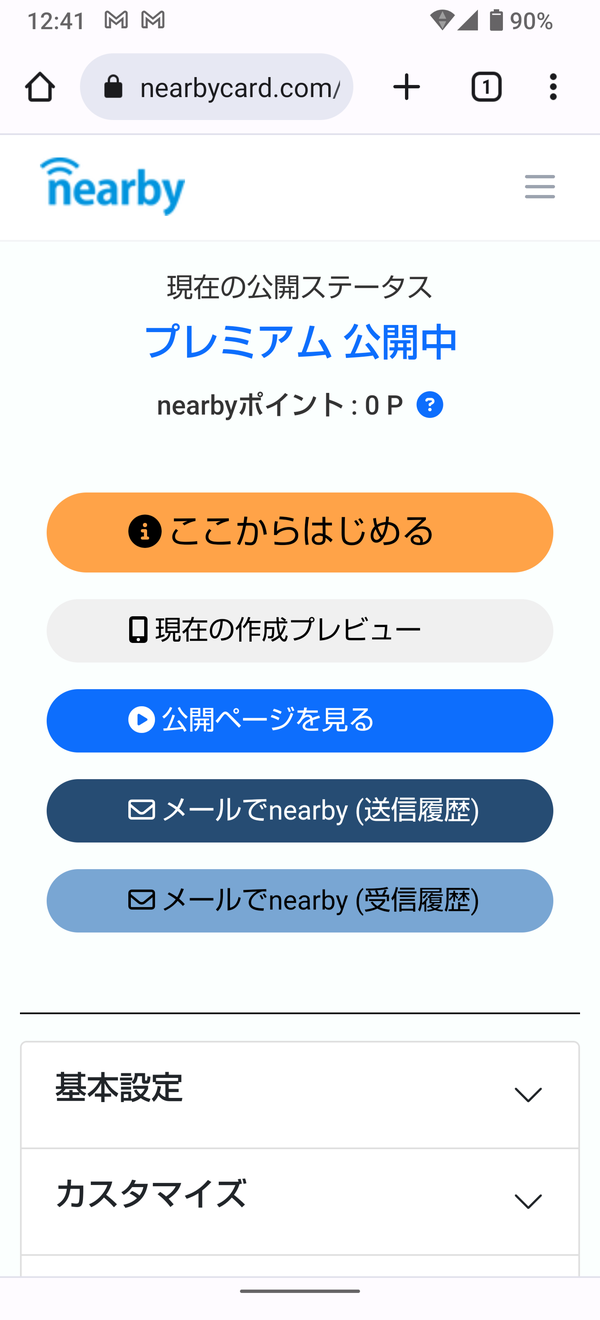Open the browser overflow menu
The width and height of the screenshot is (600, 1320).
click(x=553, y=88)
